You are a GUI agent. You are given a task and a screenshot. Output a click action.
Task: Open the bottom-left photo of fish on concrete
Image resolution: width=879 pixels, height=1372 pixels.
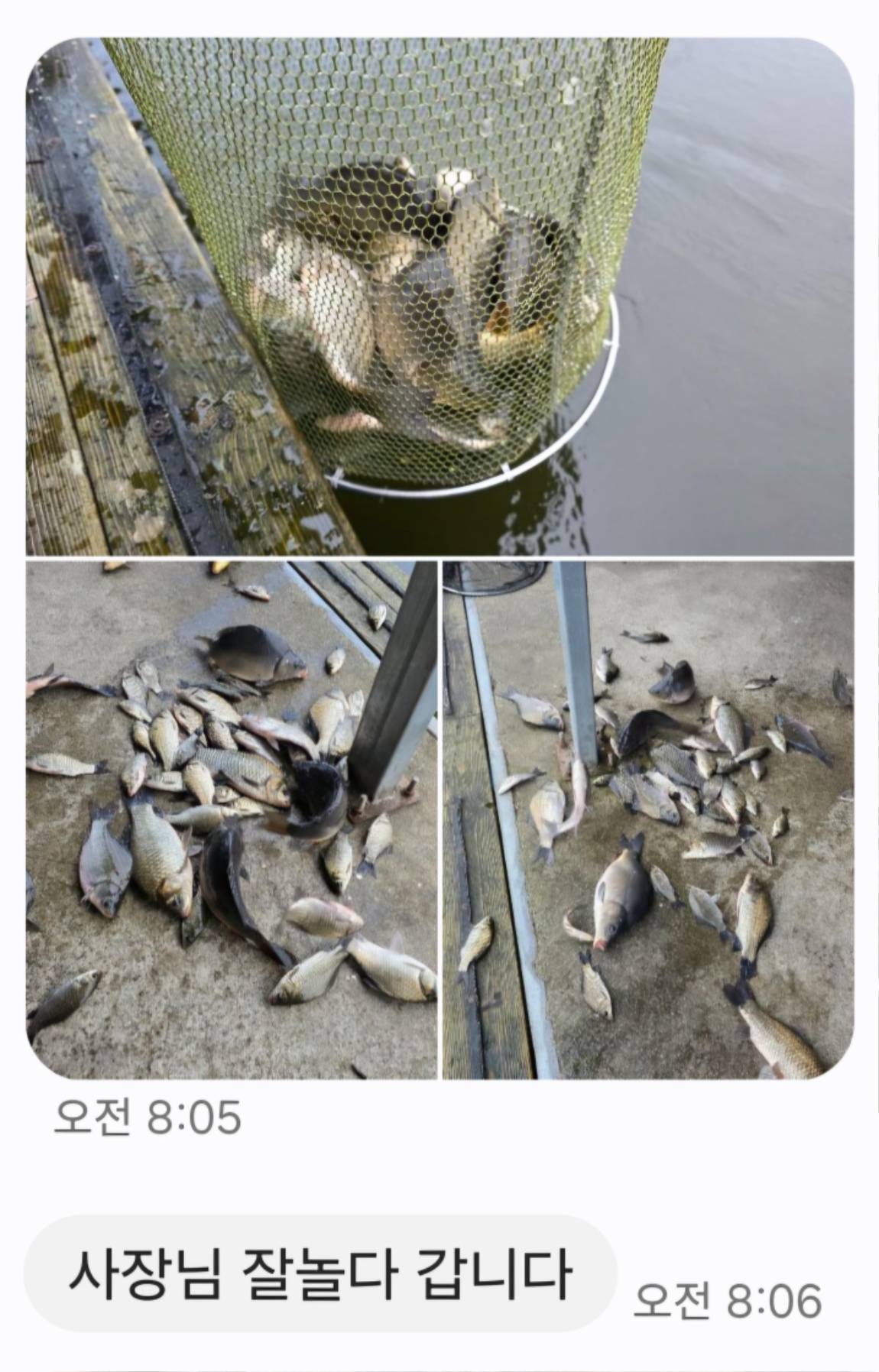pos(232,819)
